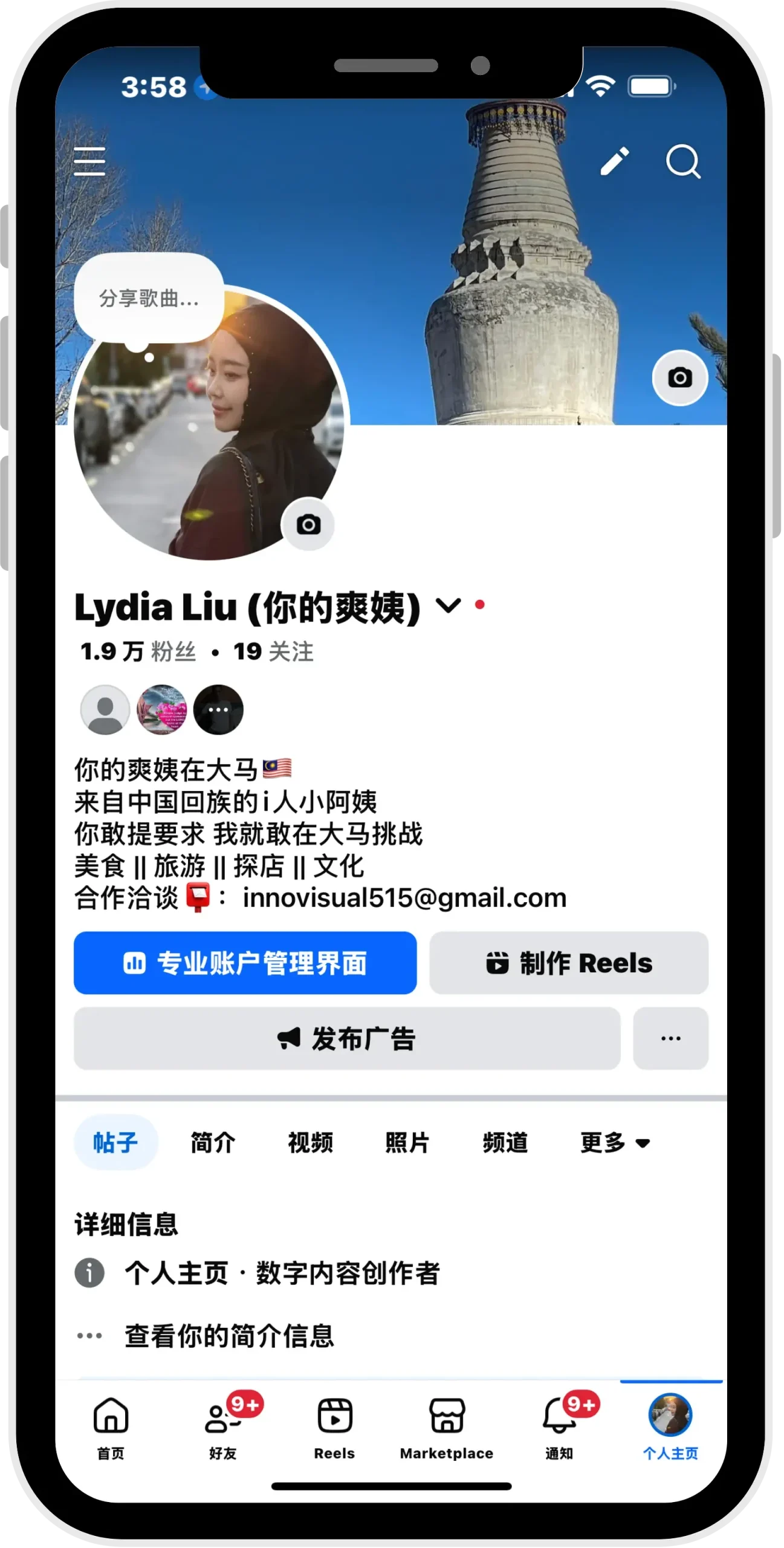This screenshot has height=1548, width=784.
Task: Expand the 更多 dropdown
Action: coord(614,1143)
